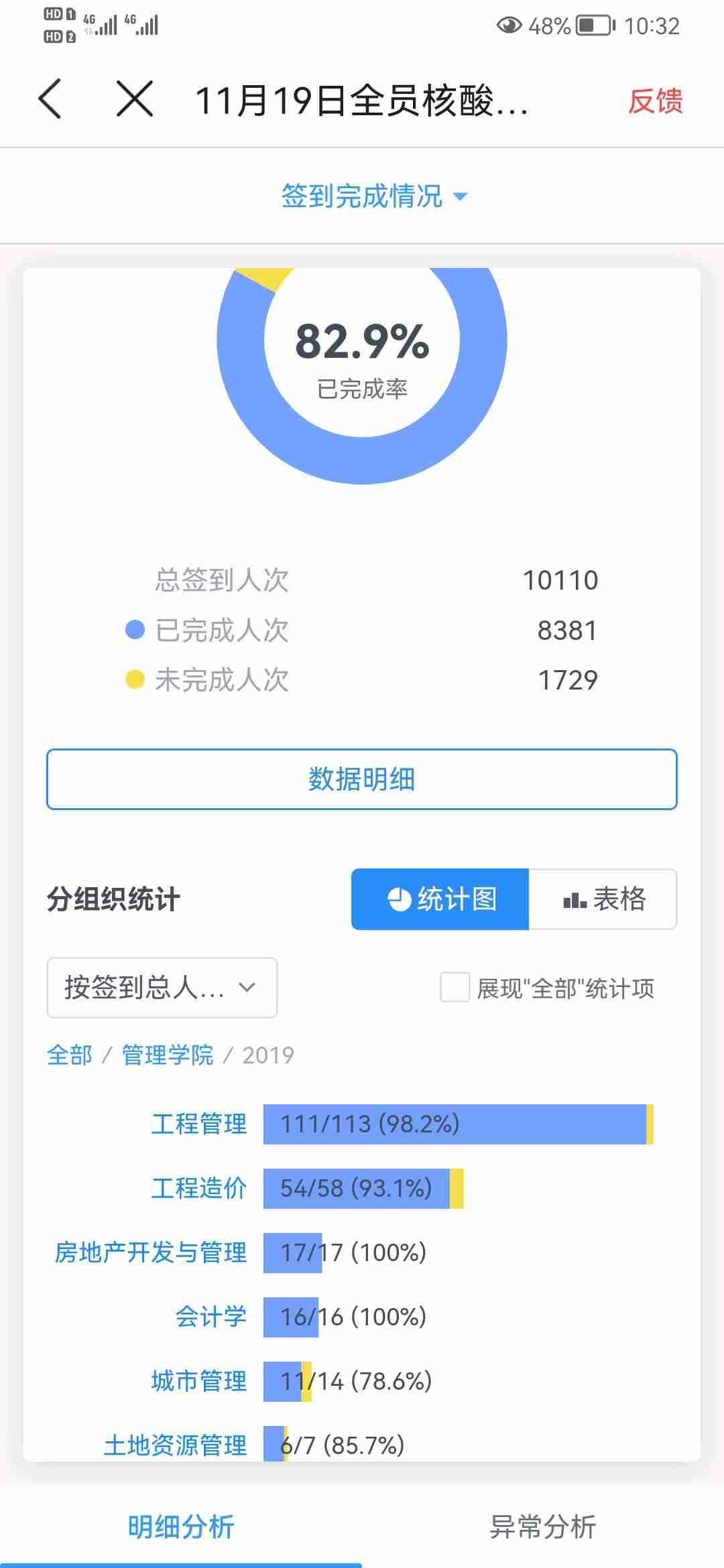Expand 签到完成情况 dropdown
Image resolution: width=724 pixels, height=1568 pixels.
pos(373,196)
